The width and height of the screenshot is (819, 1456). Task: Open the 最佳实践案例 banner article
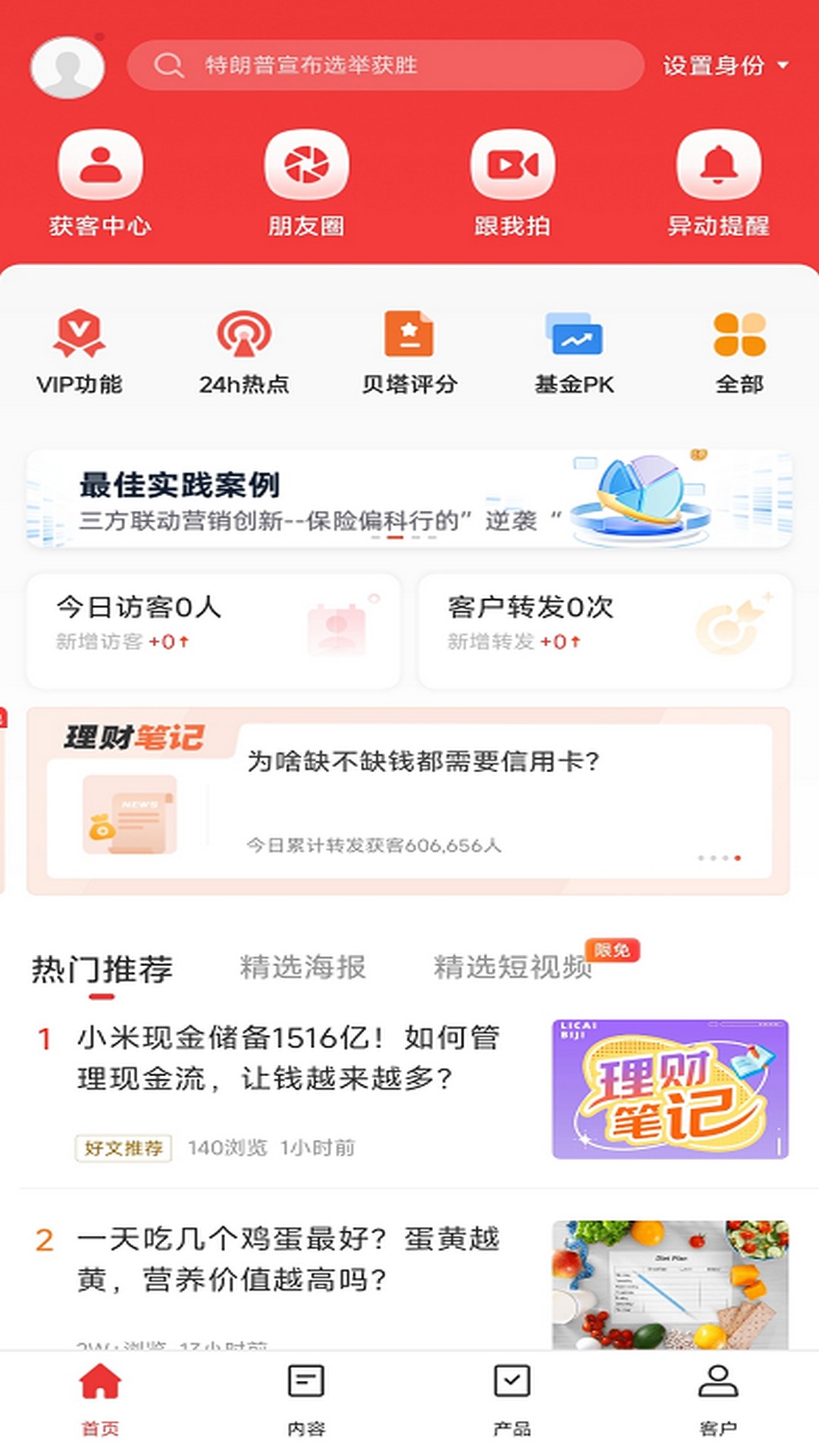click(409, 497)
